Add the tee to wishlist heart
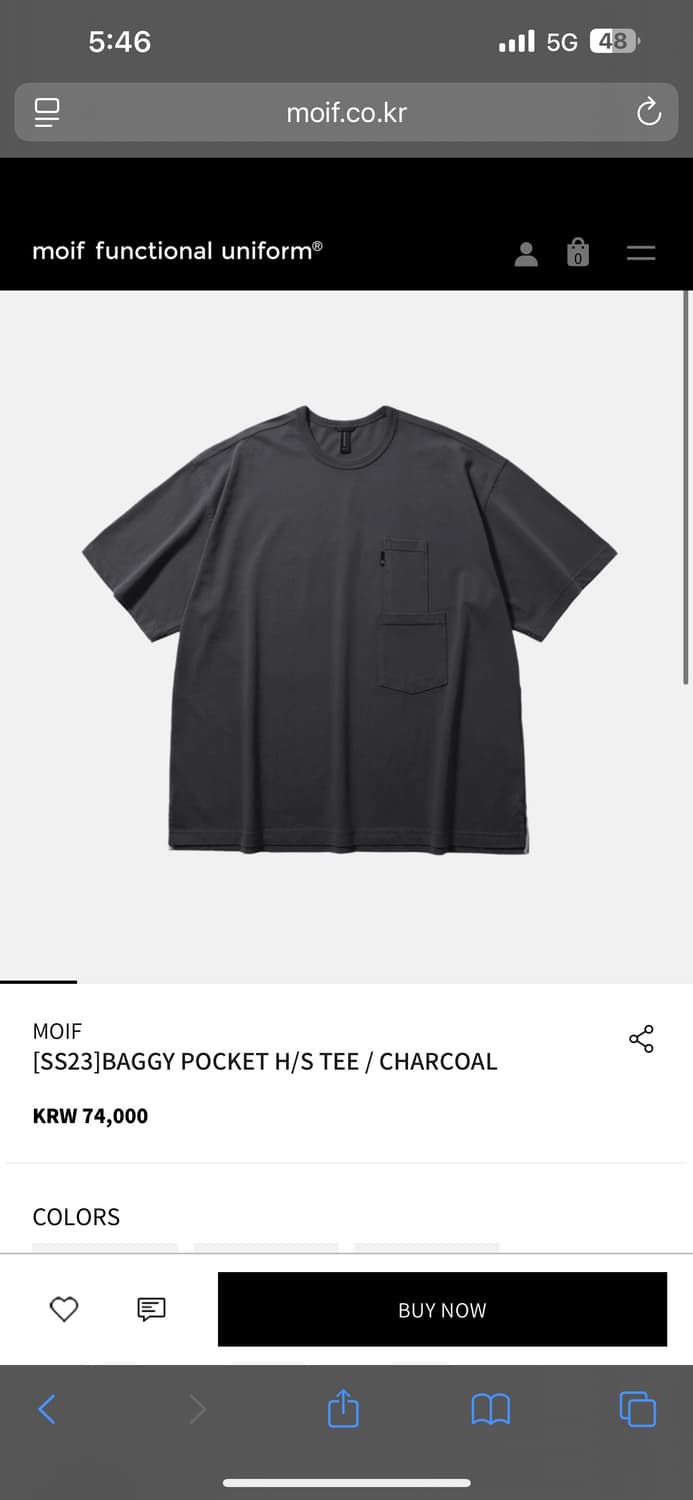693x1500 pixels. tap(64, 1309)
